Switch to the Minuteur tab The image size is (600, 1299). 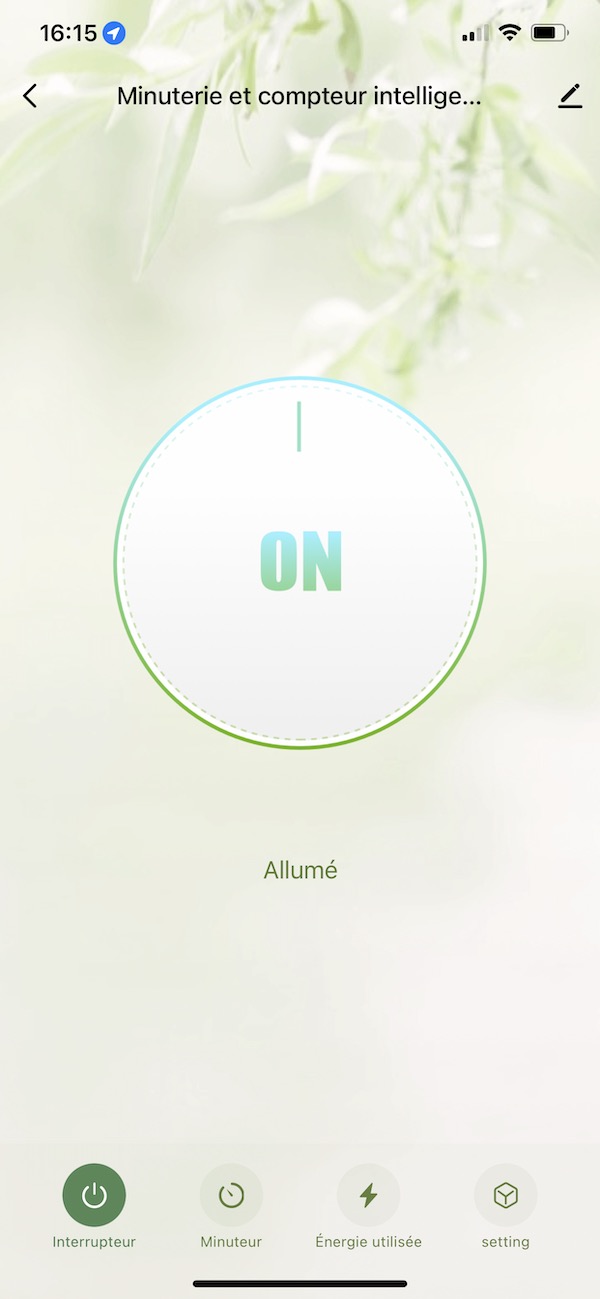[x=231, y=1196]
